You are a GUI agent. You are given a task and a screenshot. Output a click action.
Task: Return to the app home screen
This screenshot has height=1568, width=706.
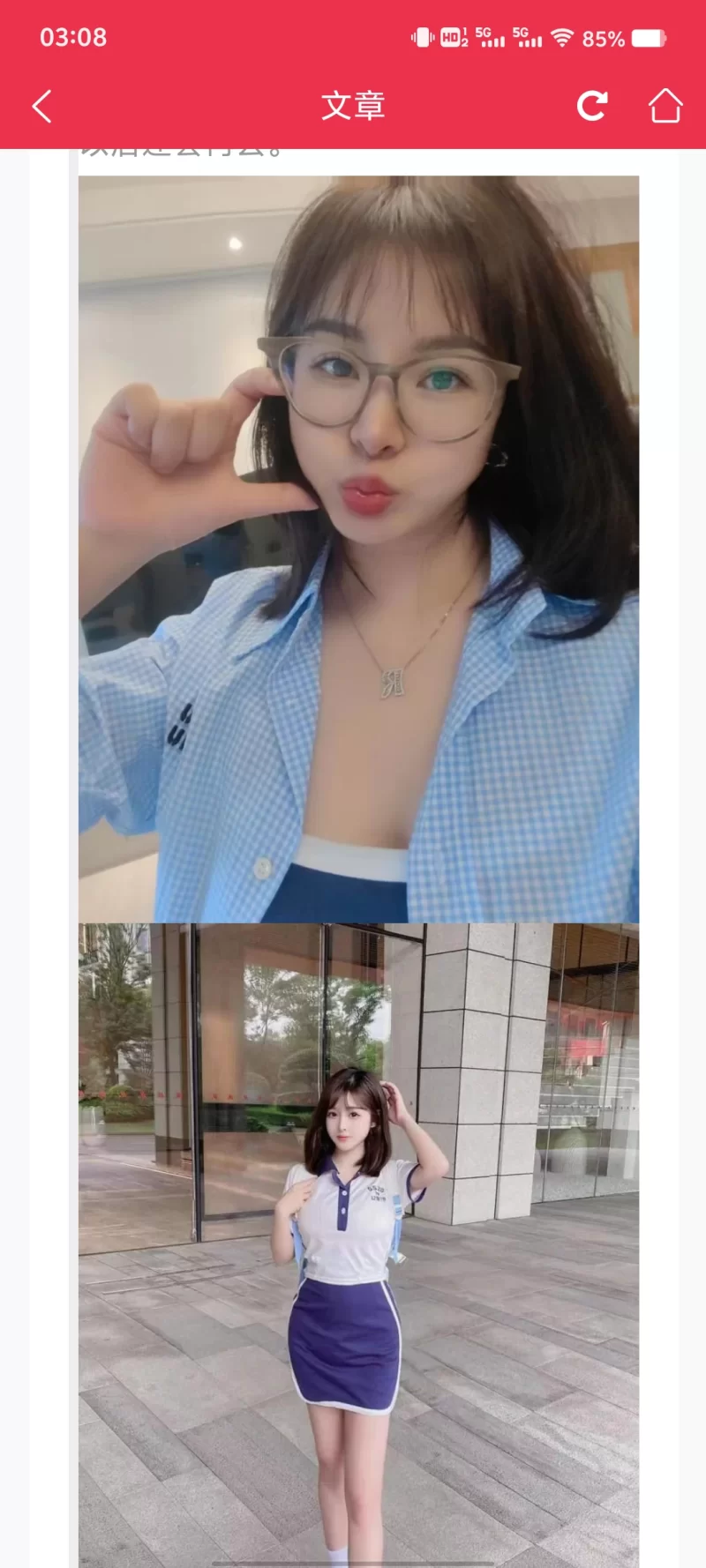tap(665, 106)
